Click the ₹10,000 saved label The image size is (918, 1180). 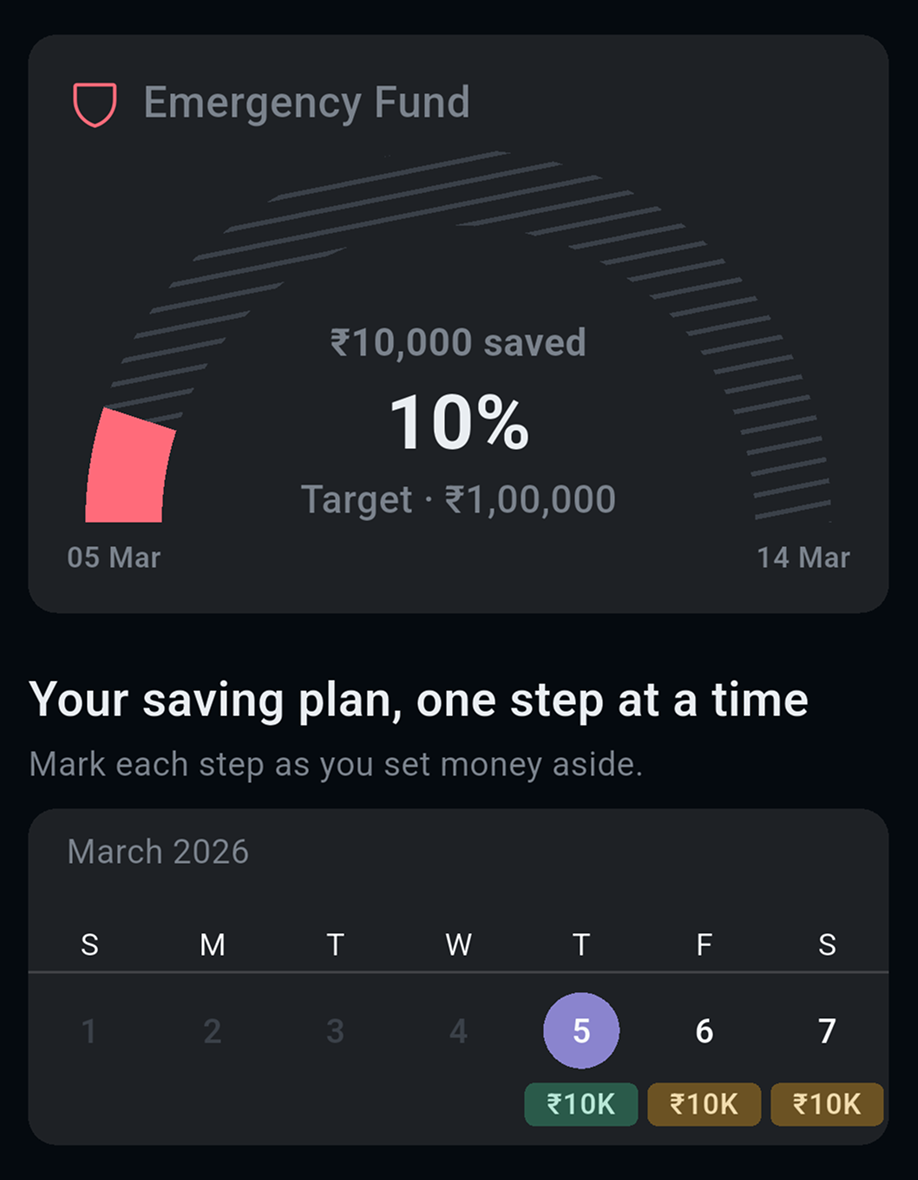[459, 341]
